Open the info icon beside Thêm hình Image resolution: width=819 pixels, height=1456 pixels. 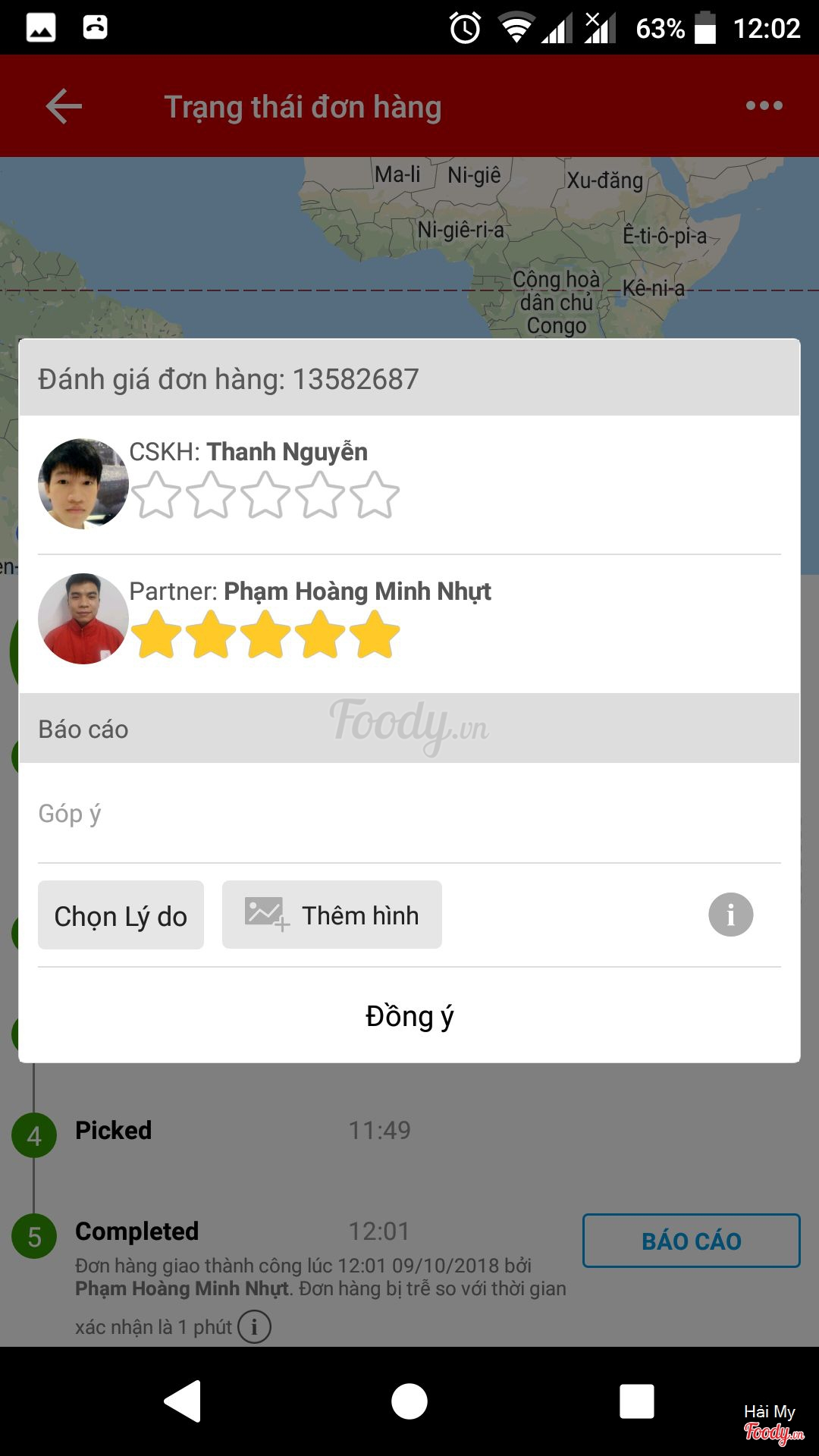tap(730, 915)
